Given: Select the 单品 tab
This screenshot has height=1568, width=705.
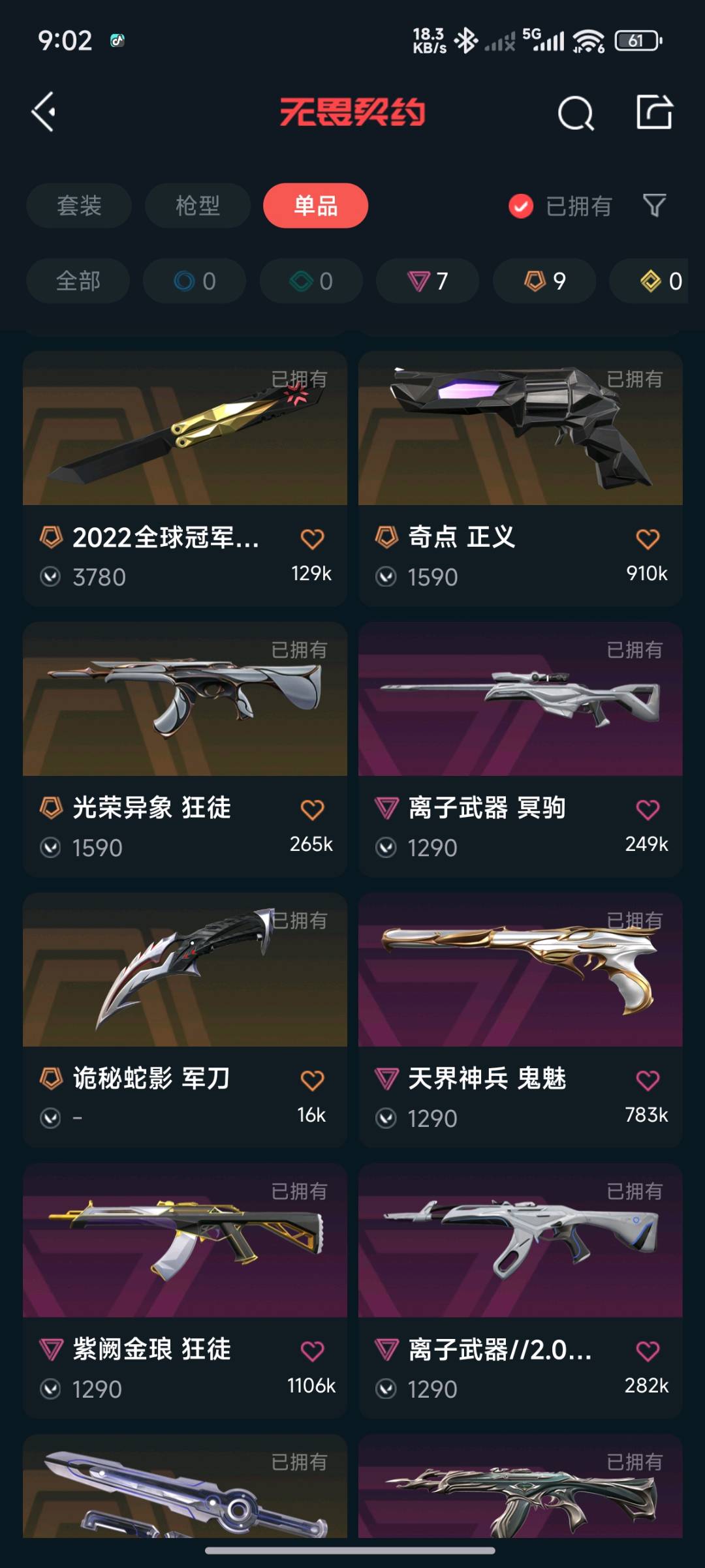Looking at the screenshot, I should 315,206.
